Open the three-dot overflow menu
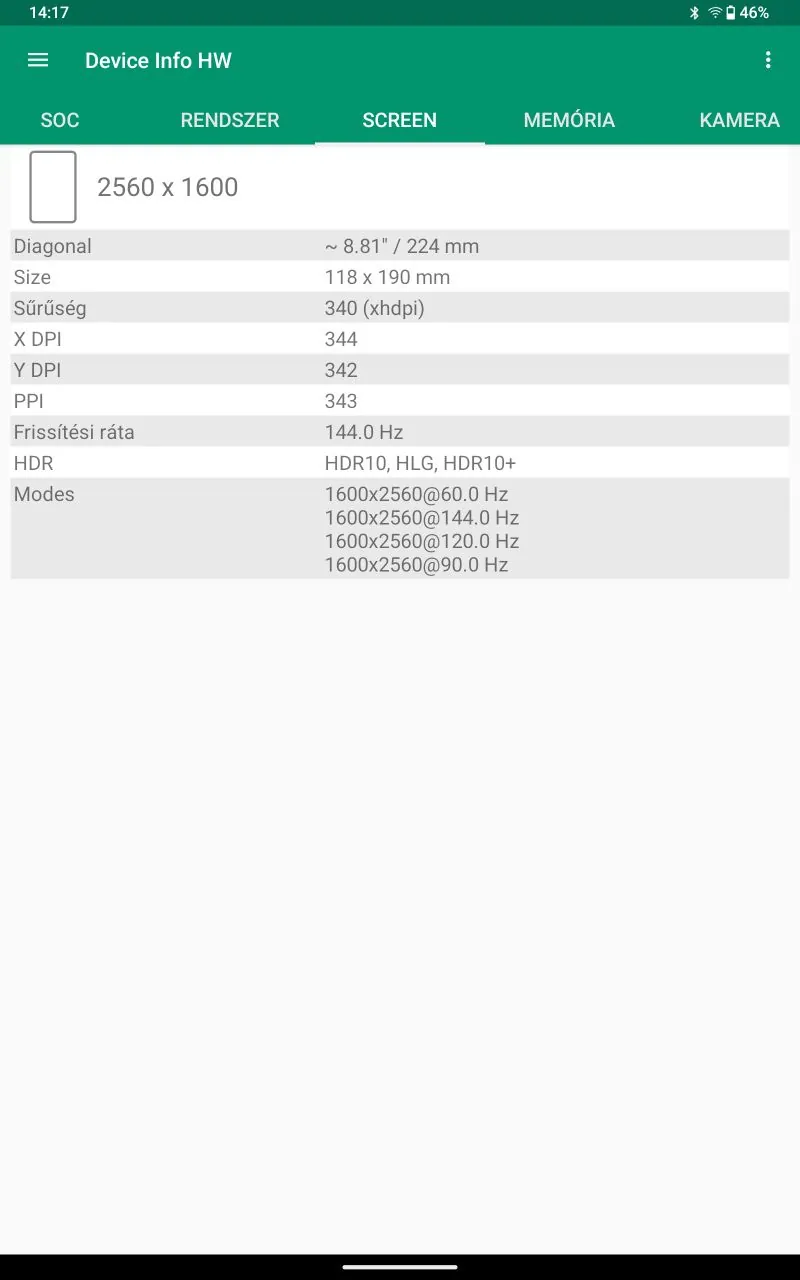 768,60
